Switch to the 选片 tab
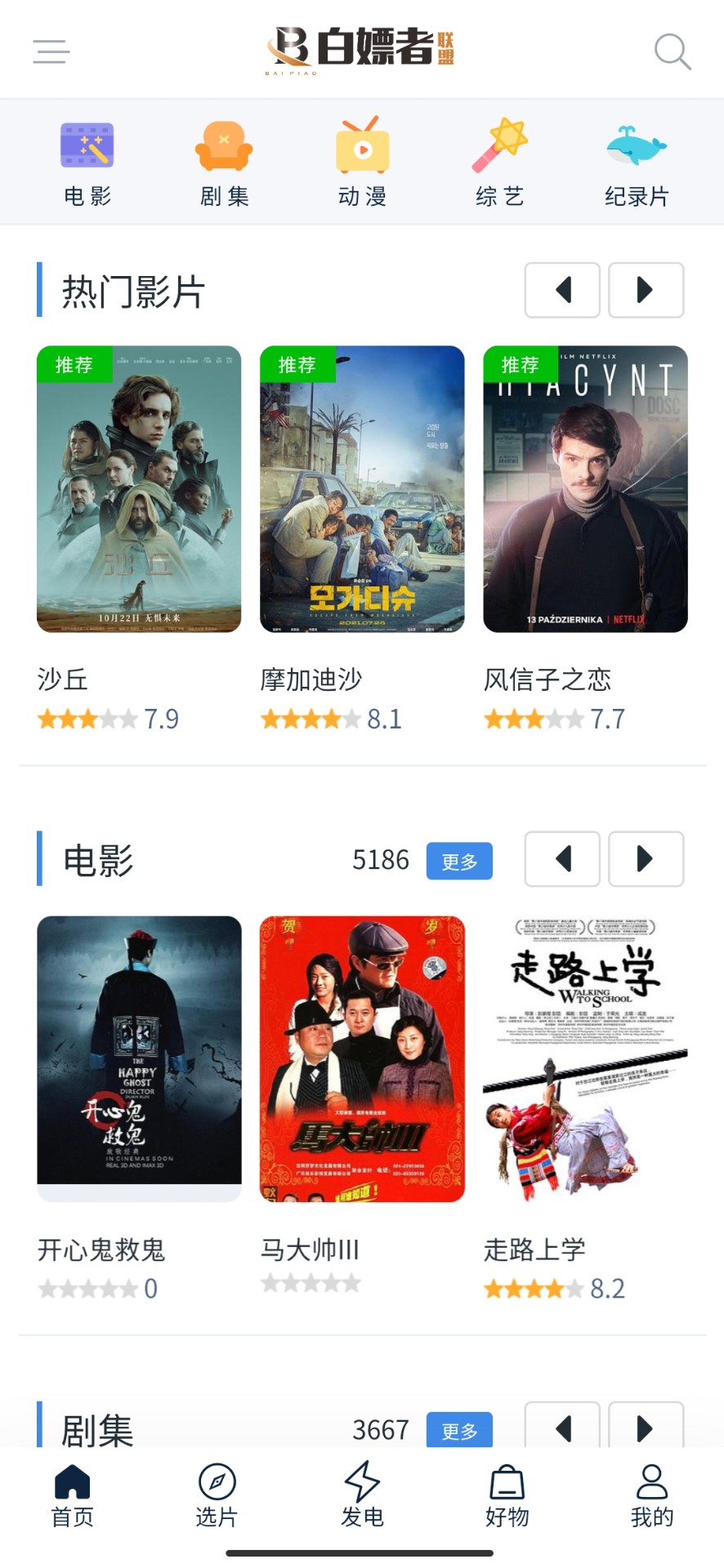 [x=217, y=1495]
